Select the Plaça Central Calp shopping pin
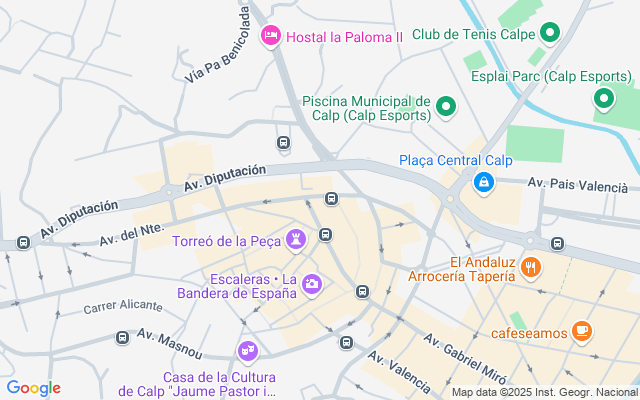This screenshot has height=400, width=640. tap(484, 182)
